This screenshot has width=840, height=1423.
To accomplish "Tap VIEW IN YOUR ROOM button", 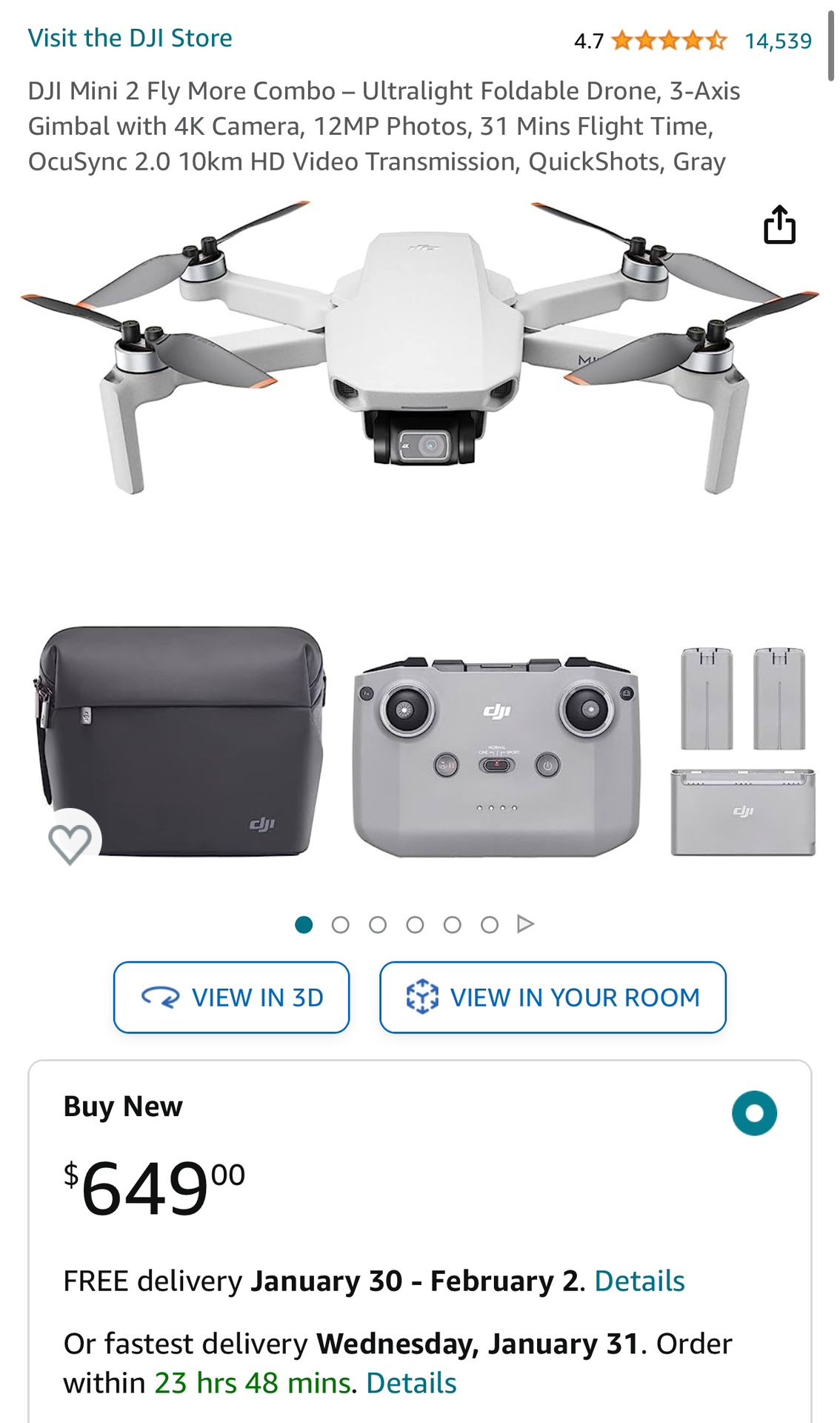I will (x=553, y=997).
